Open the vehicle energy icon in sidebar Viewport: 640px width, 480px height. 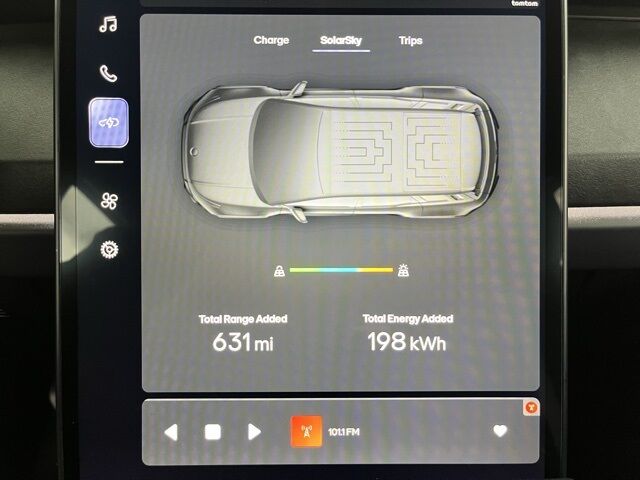click(x=109, y=122)
